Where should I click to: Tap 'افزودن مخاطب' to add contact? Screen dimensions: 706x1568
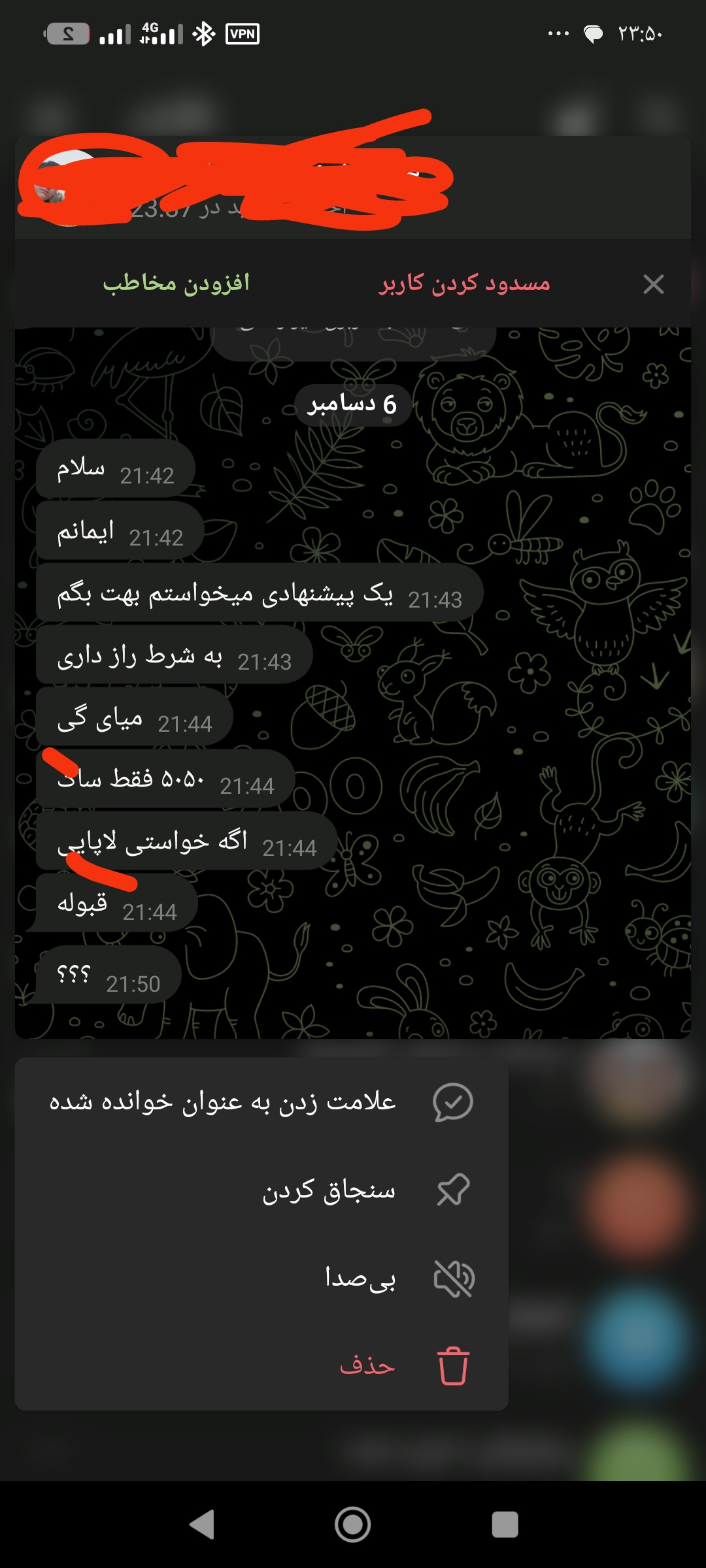[176, 283]
